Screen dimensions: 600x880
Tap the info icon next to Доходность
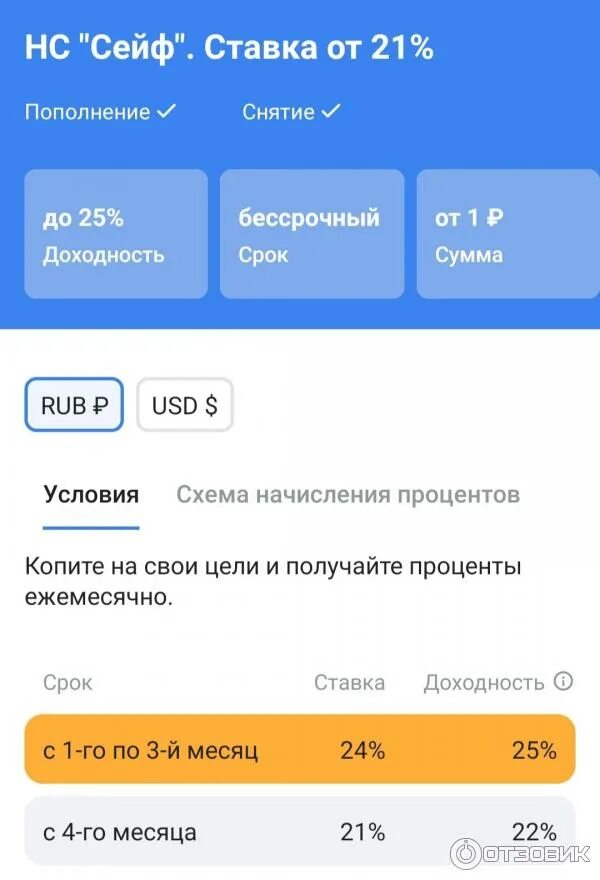pyautogui.click(x=564, y=682)
